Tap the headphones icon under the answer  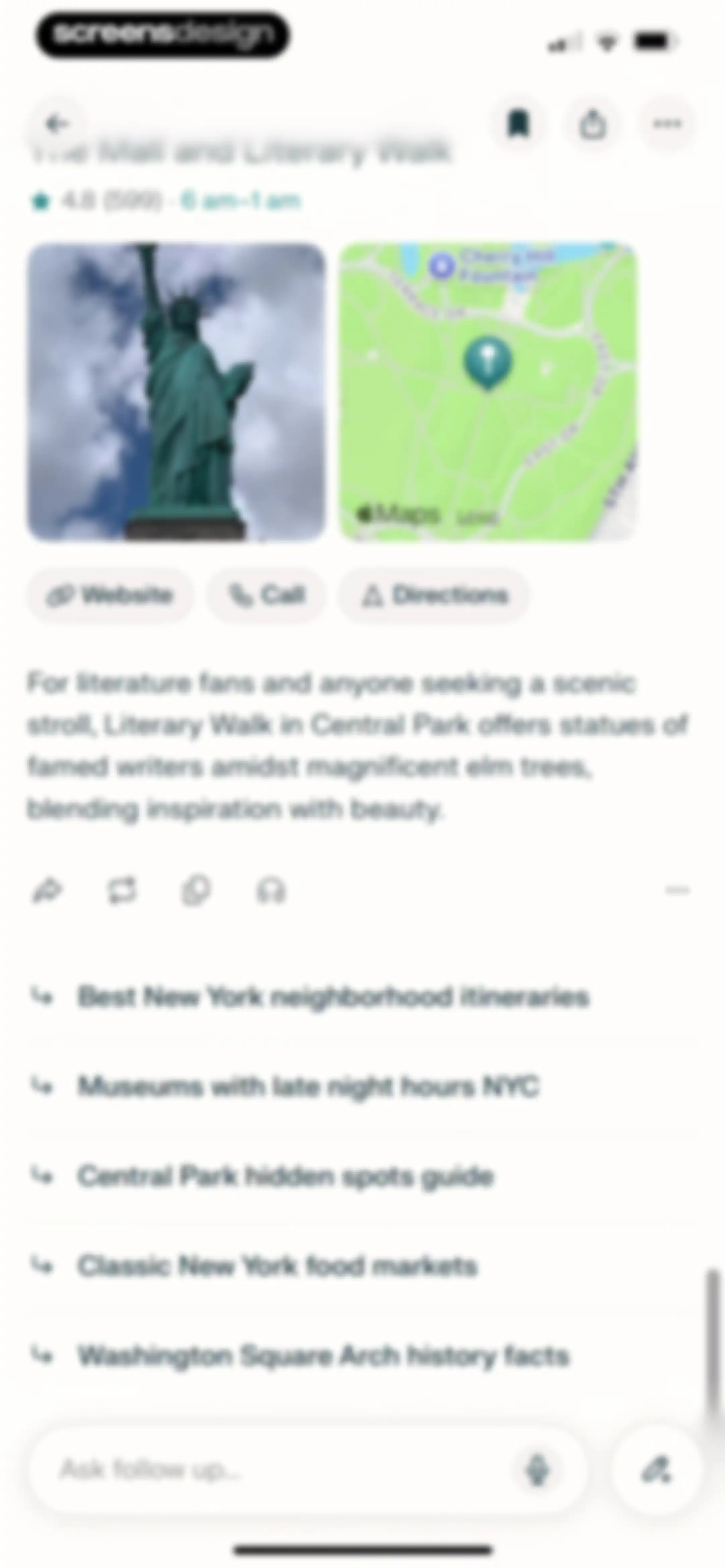[x=271, y=891]
